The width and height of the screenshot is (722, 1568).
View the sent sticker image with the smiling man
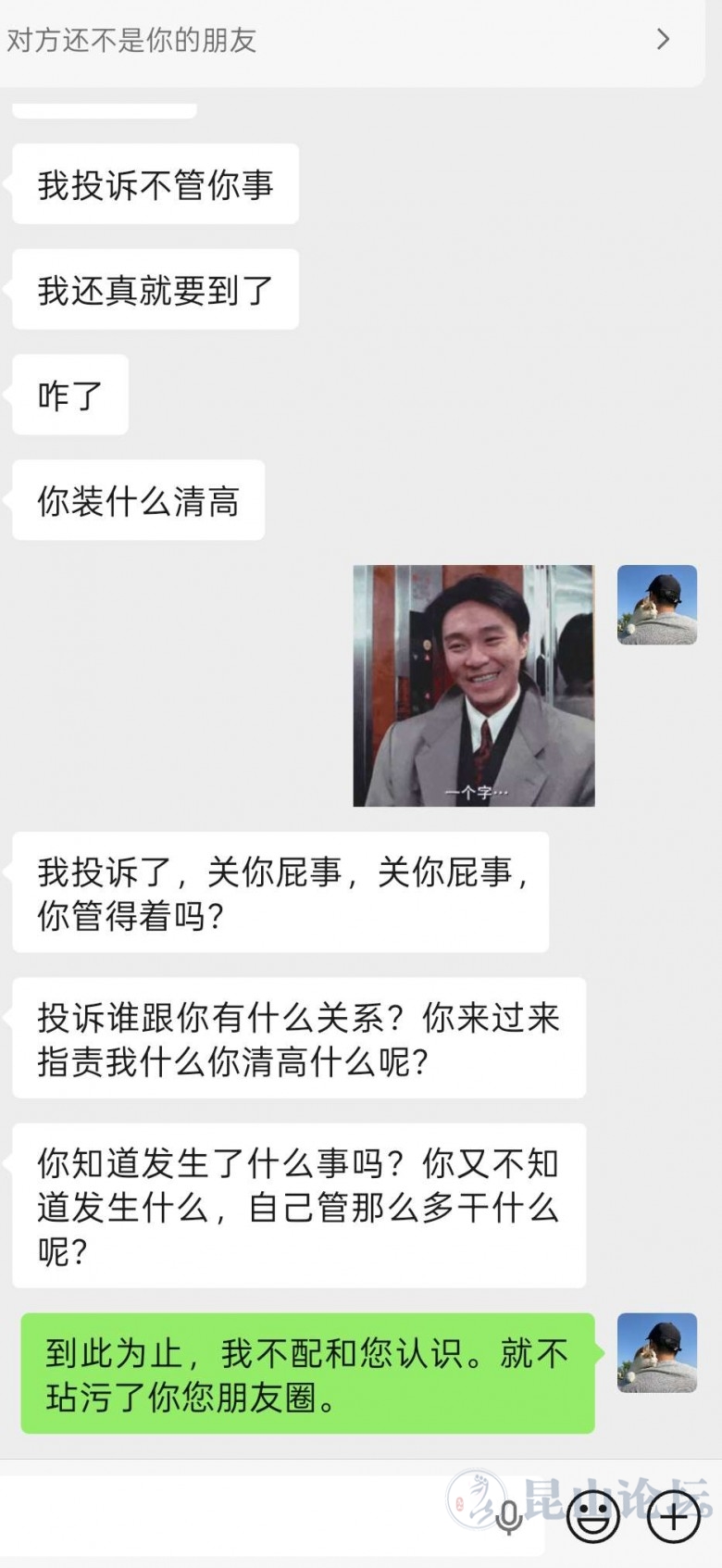coord(473,685)
